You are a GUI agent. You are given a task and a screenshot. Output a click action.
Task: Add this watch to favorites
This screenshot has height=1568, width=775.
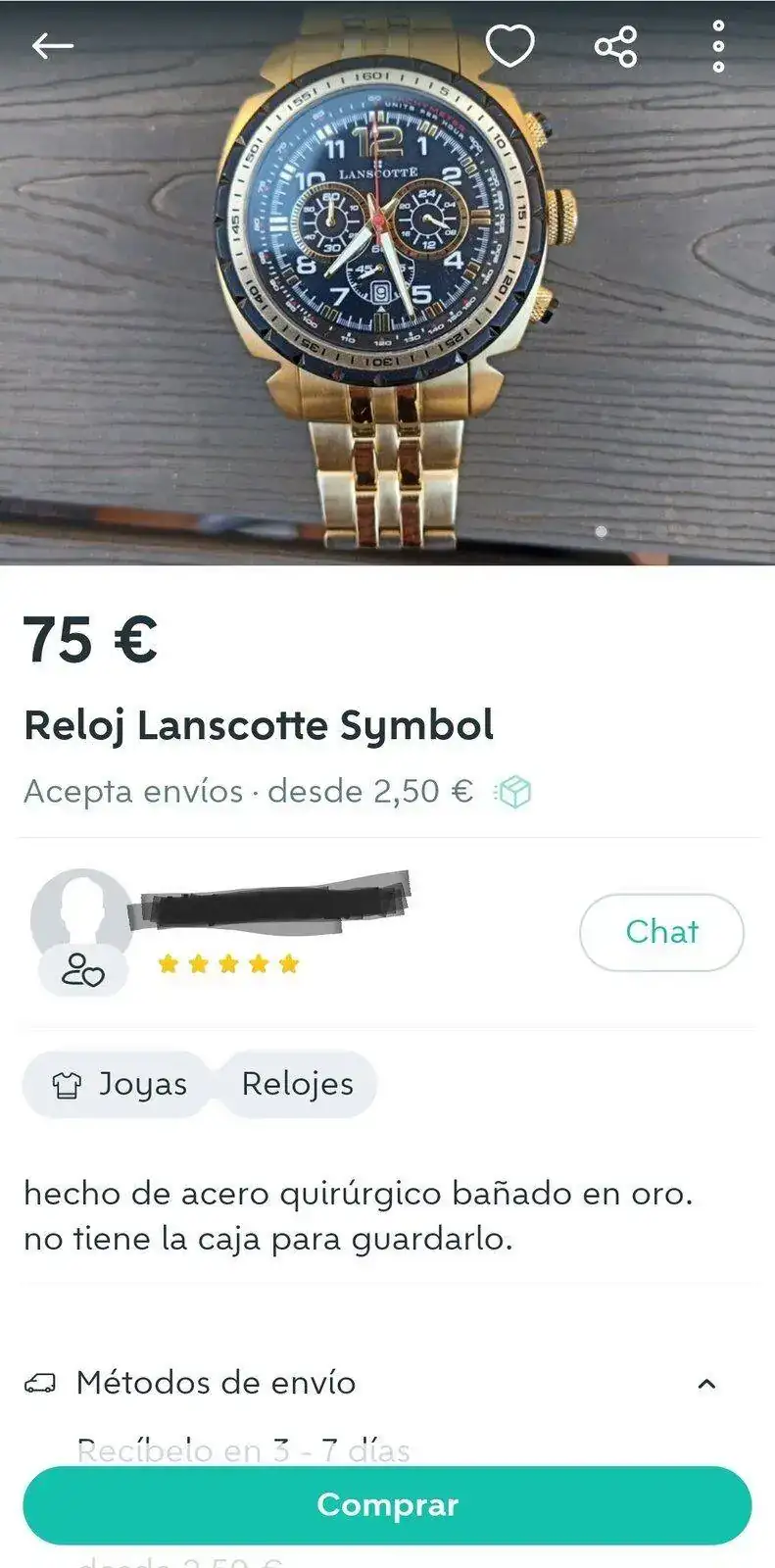pos(510,45)
